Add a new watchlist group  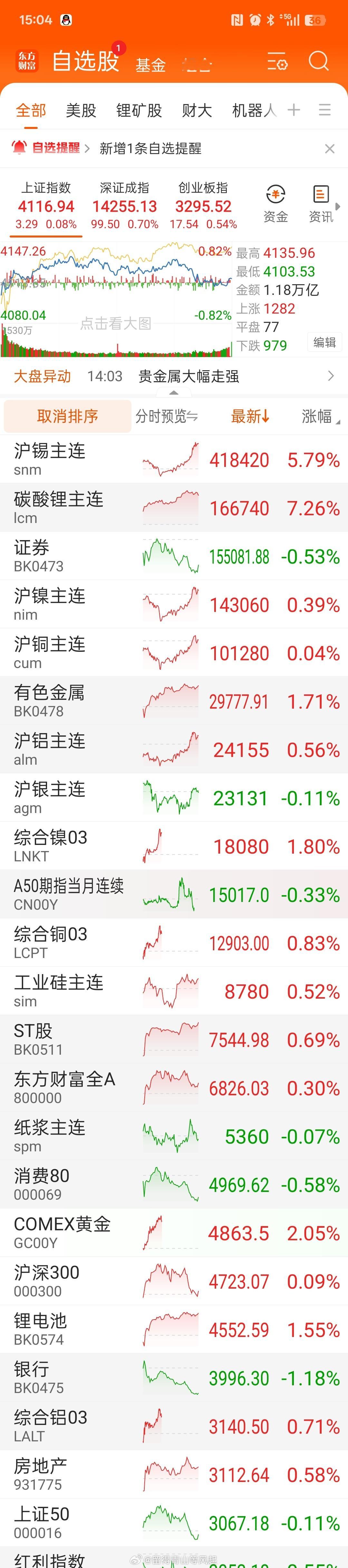click(x=294, y=110)
